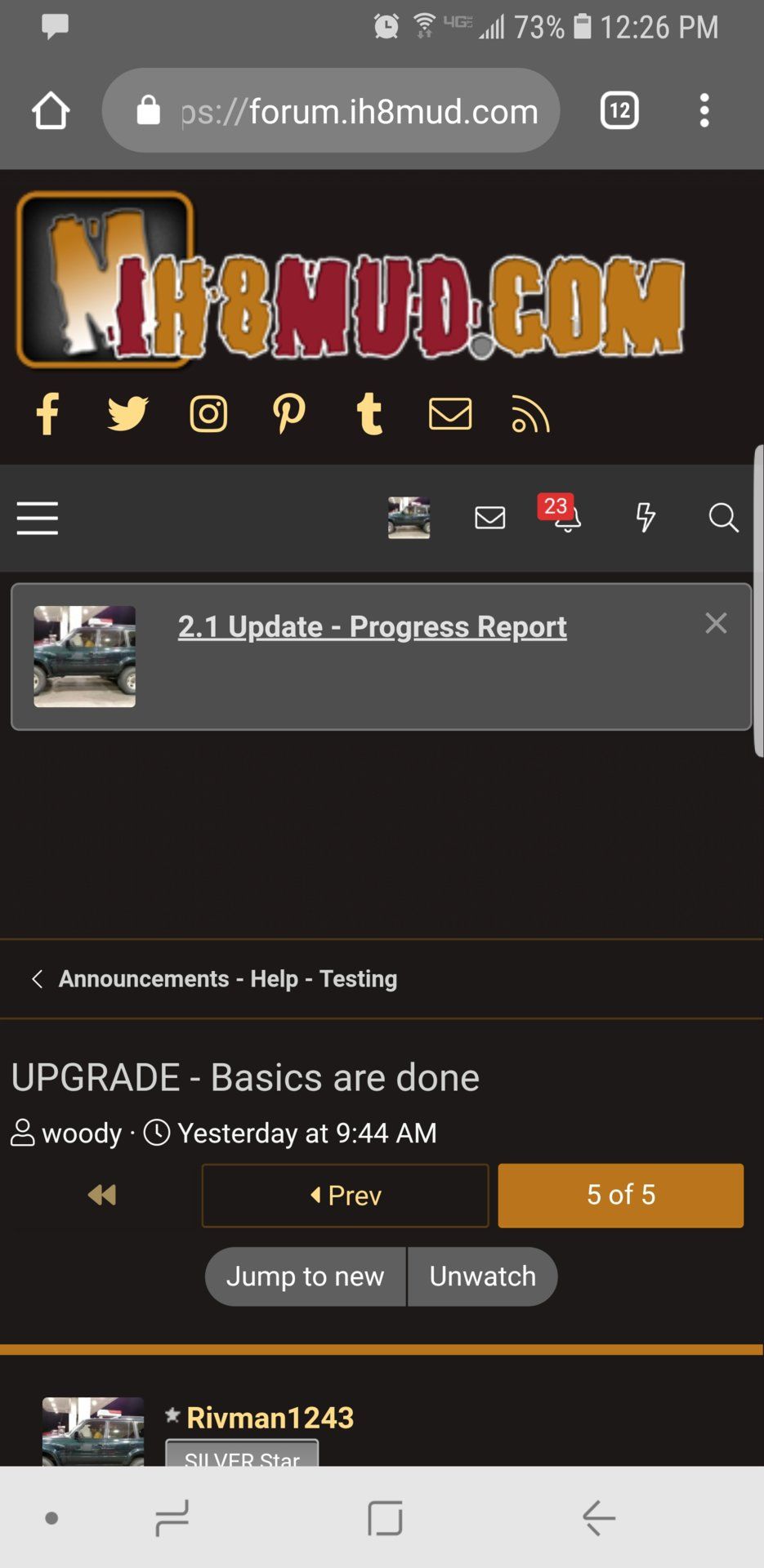Open the alerts bell with 23 notifications
The width and height of the screenshot is (764, 1568).
tap(564, 514)
